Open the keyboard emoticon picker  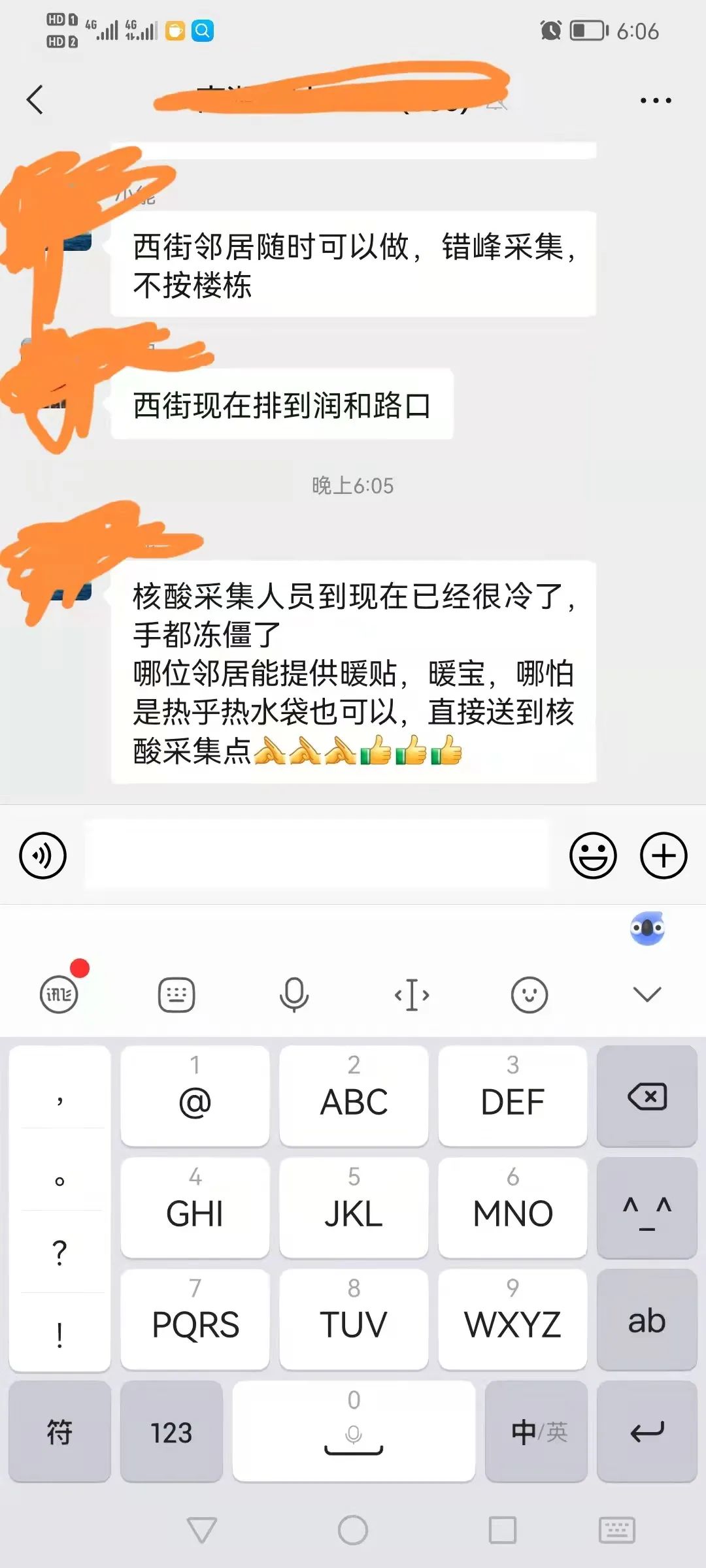(x=529, y=994)
